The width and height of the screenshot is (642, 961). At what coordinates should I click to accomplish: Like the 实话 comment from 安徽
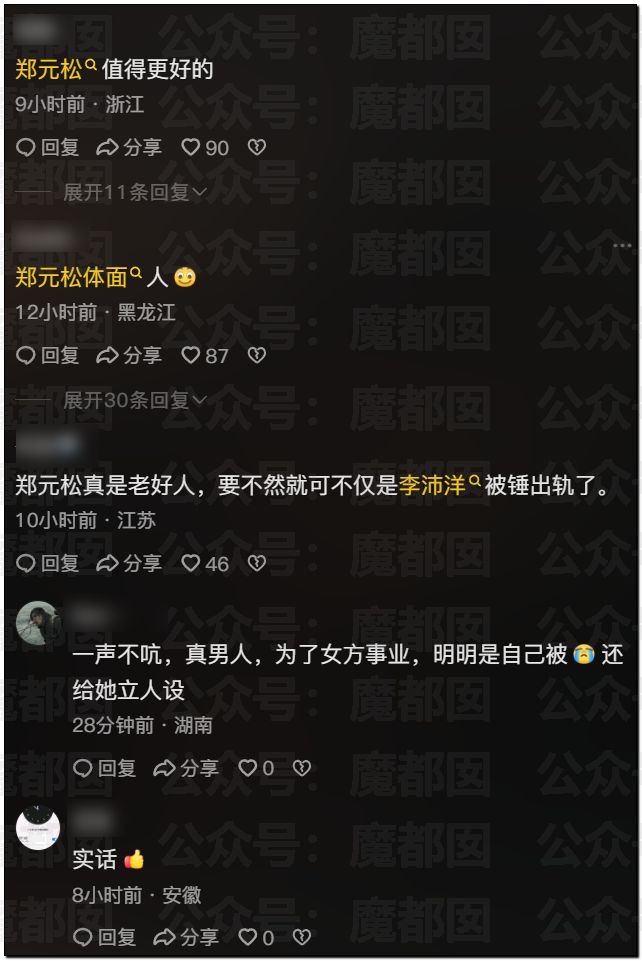(255, 938)
